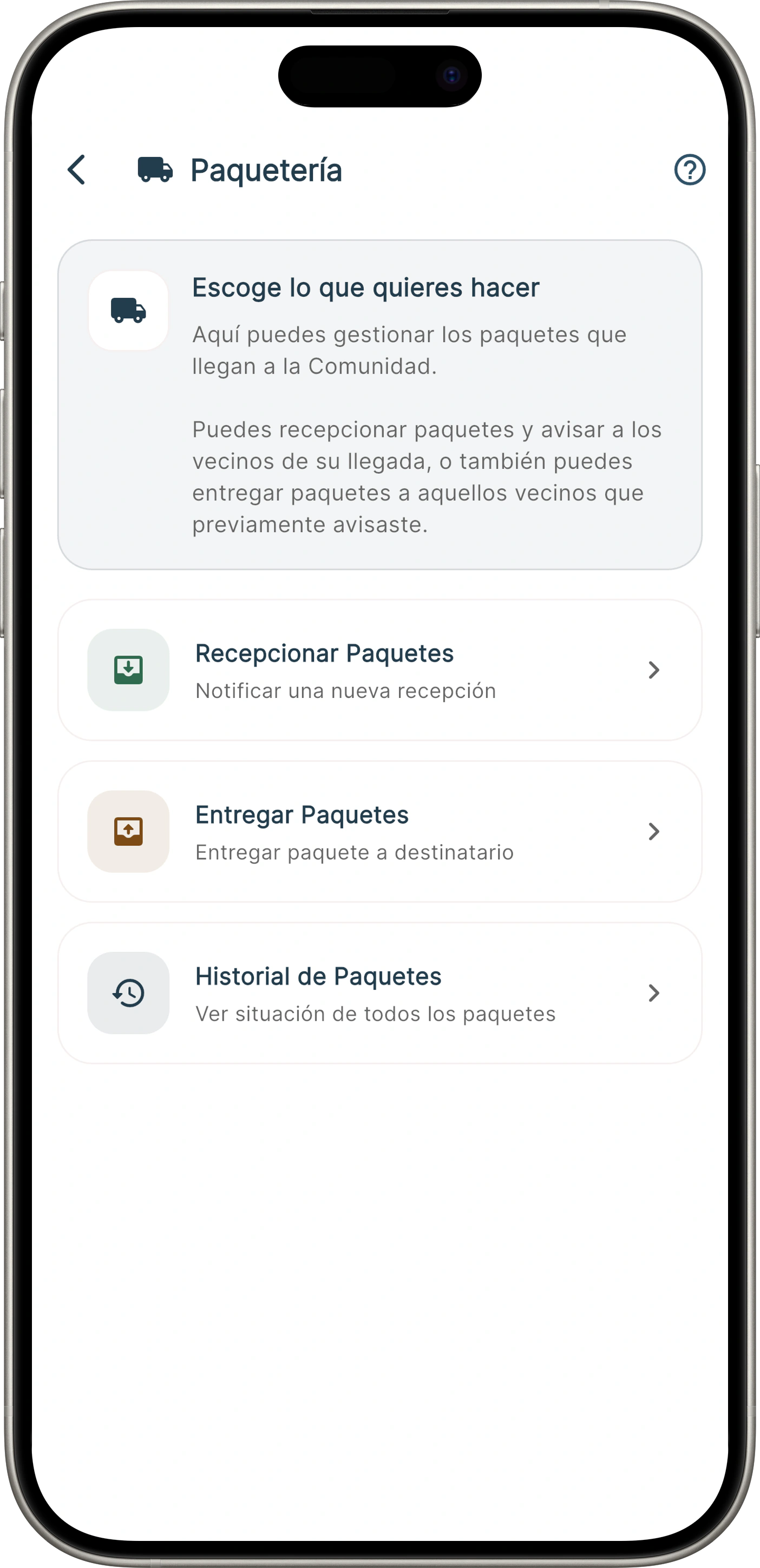Image resolution: width=760 pixels, height=1568 pixels.
Task: Tap the truck icon in the info card
Action: pos(127,310)
